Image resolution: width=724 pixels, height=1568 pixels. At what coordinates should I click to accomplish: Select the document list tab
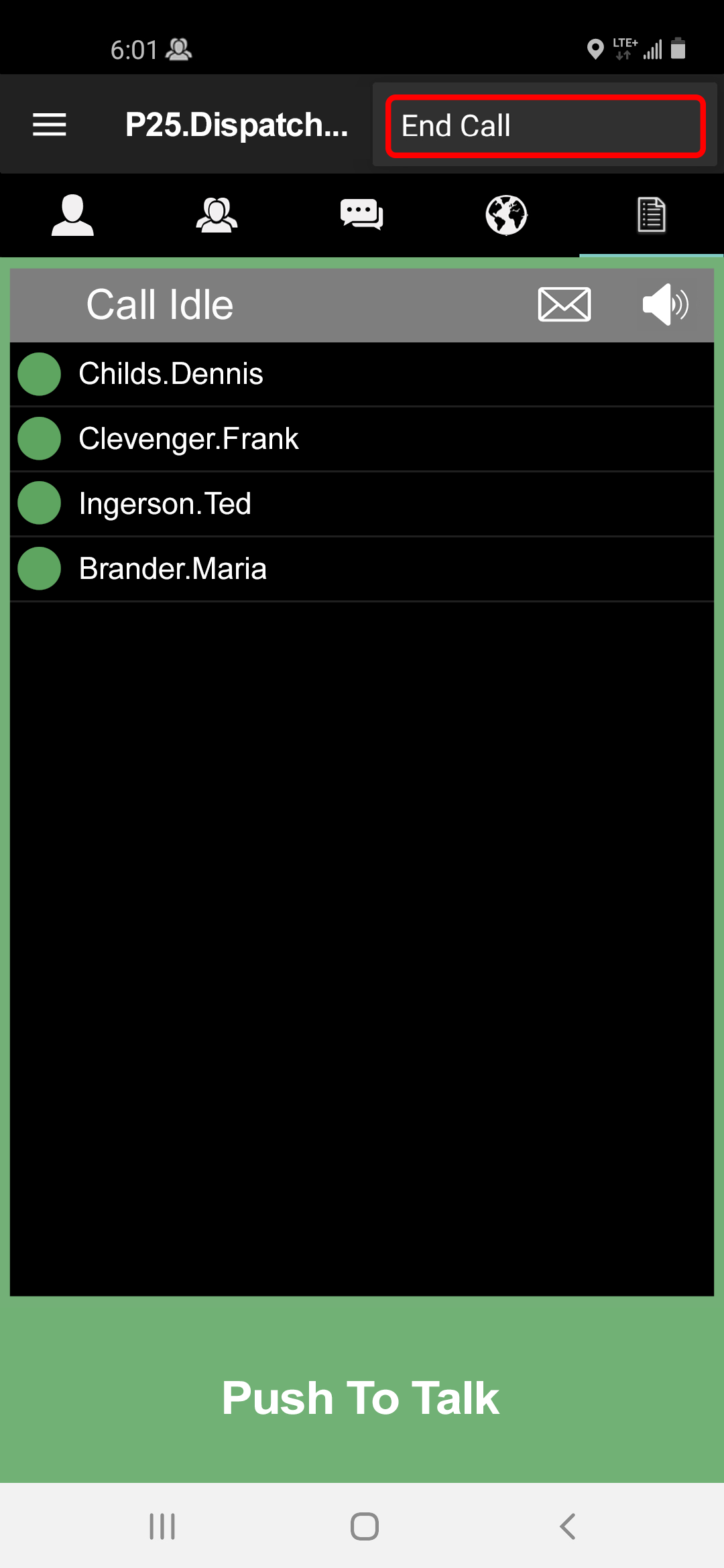651,215
